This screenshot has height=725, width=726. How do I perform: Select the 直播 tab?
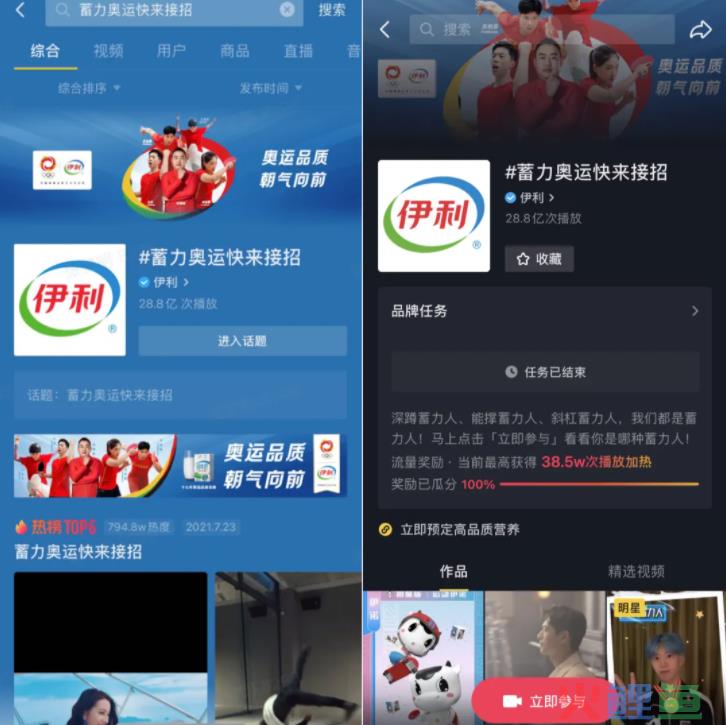click(x=298, y=51)
